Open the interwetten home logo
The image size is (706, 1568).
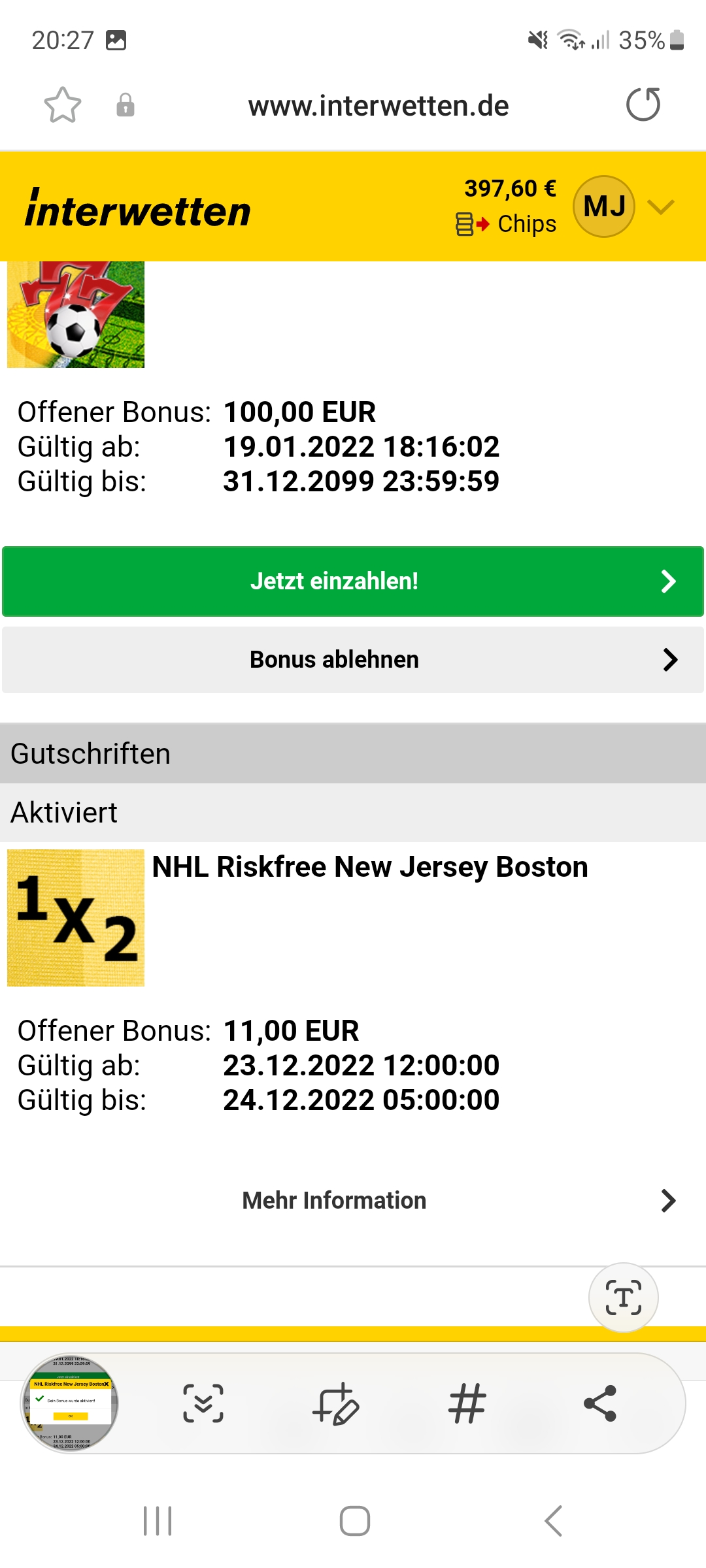tap(138, 209)
